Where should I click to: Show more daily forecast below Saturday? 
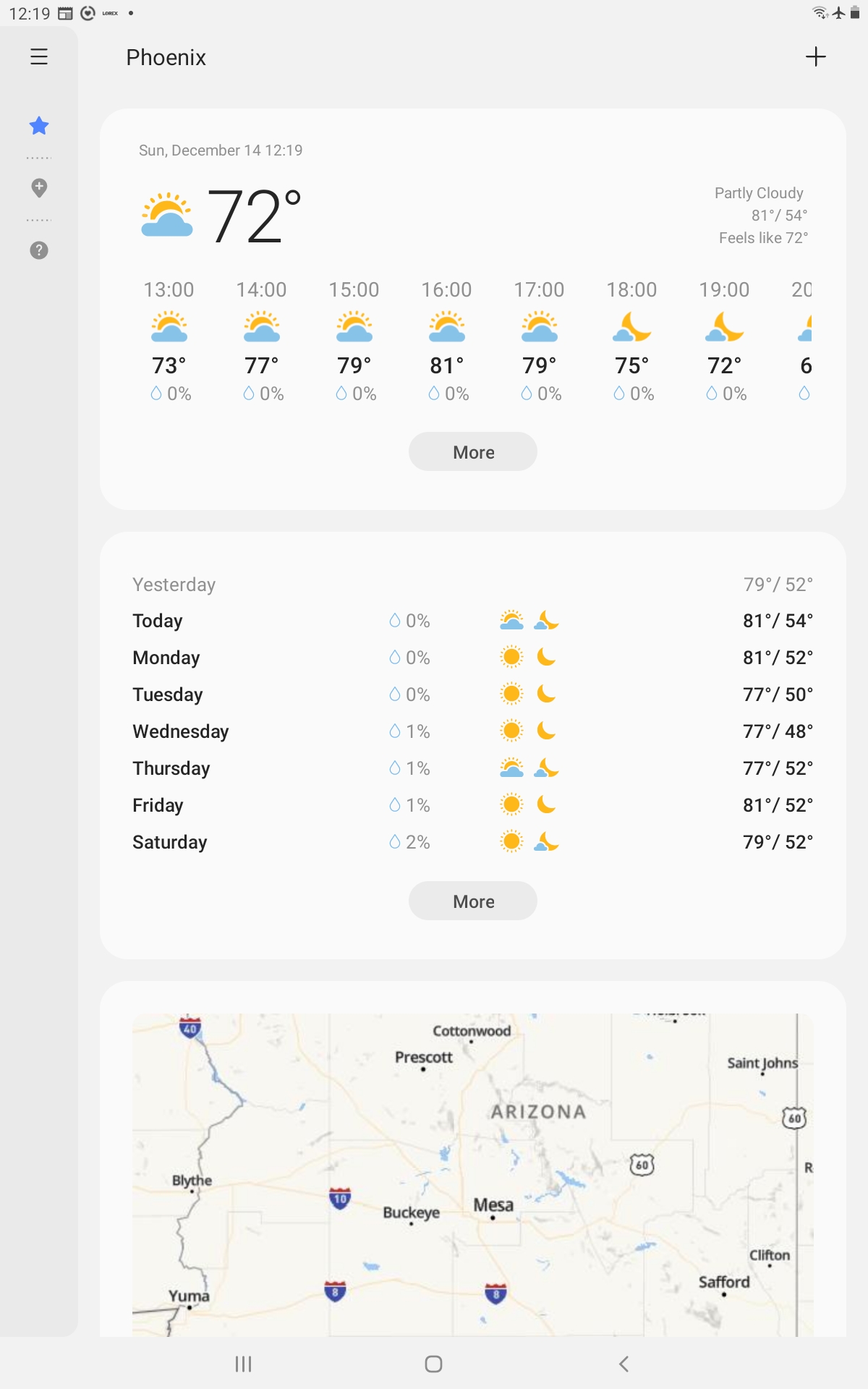472,901
